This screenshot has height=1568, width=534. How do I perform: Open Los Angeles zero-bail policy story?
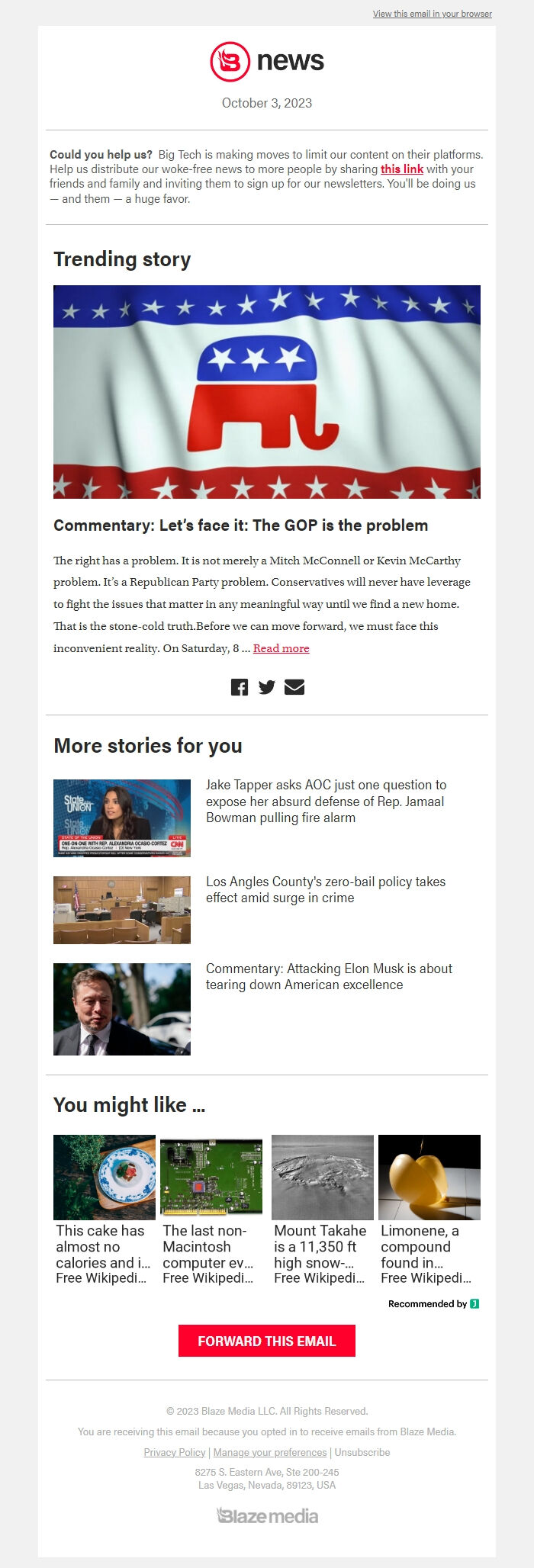325,889
